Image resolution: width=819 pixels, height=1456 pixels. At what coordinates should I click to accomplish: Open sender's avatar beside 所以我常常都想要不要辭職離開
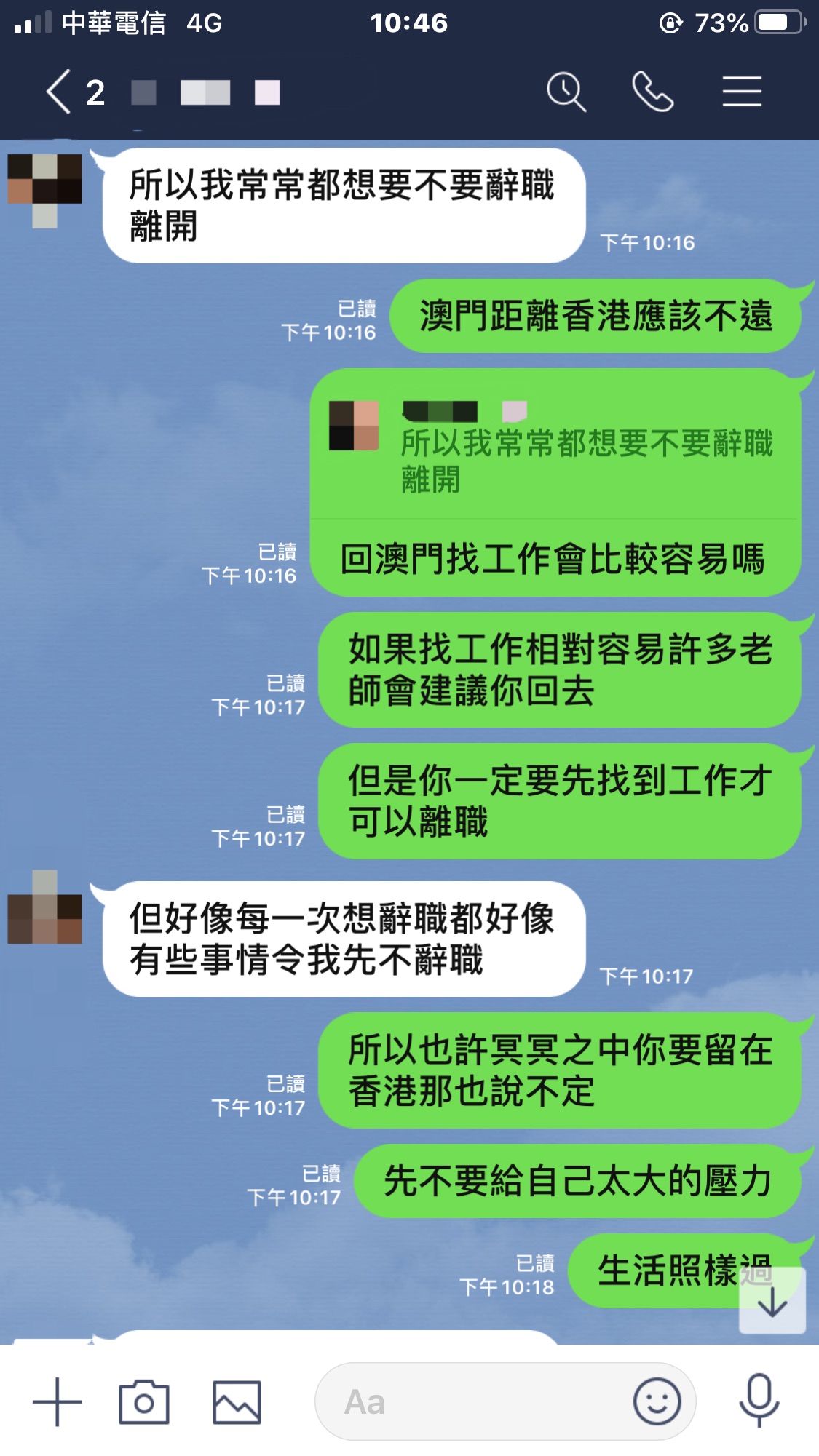pyautogui.click(x=44, y=189)
